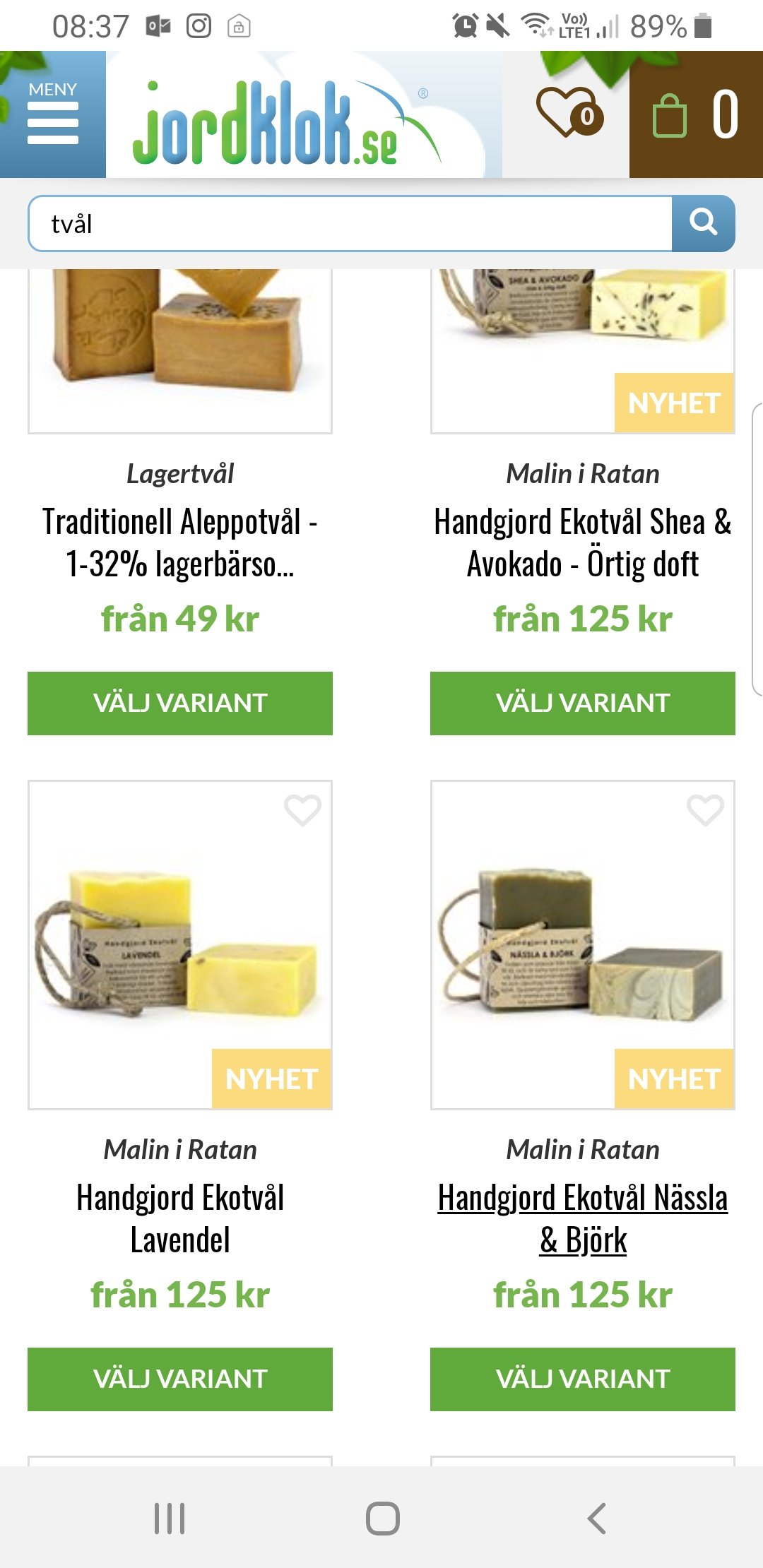
Task: Add Handgjord Ekotvål Lavendel to wishlist
Action: click(302, 810)
